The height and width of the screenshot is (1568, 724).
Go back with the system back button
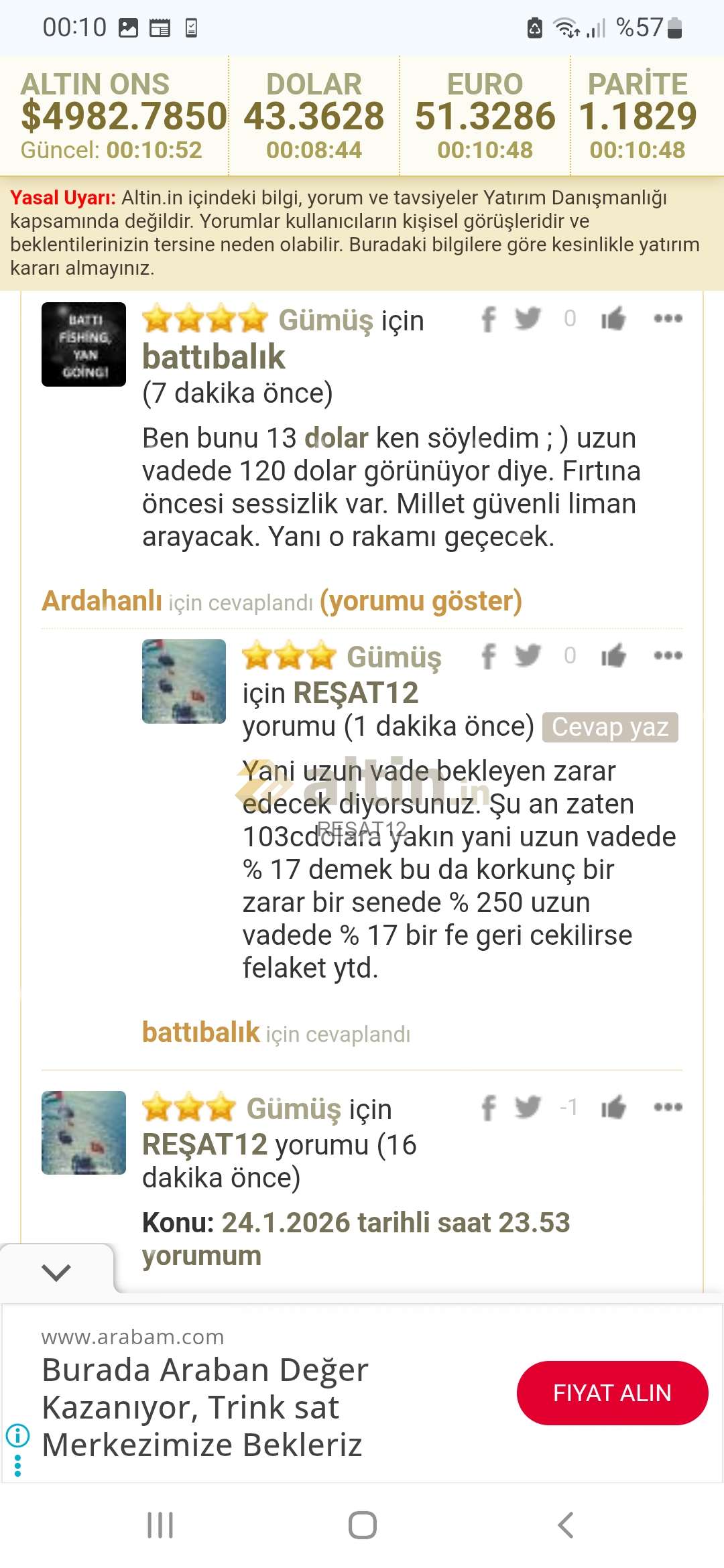(x=565, y=1525)
